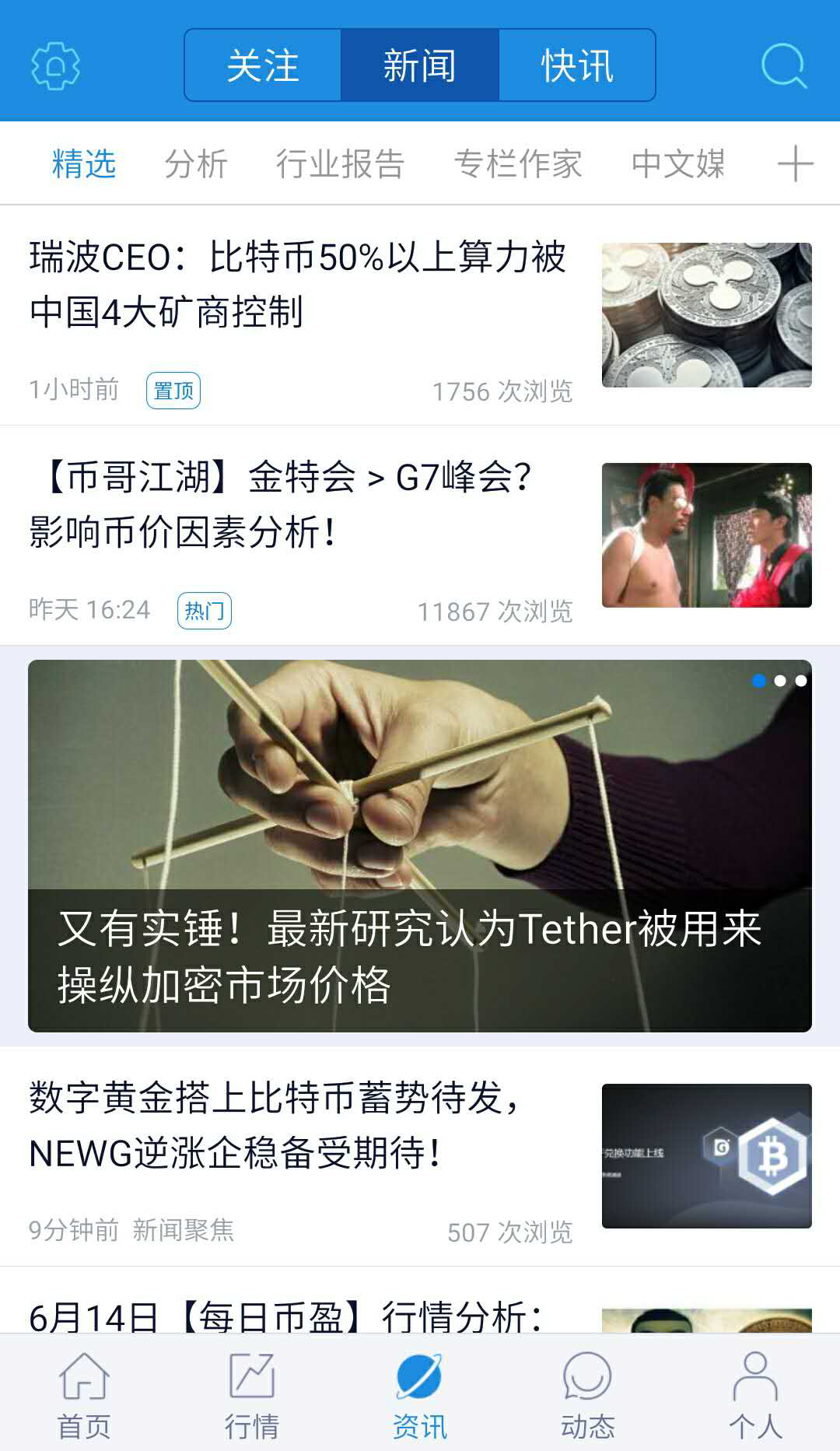Screen dimensions: 840x1451
Task: Switch to the 分析 category tab
Action: [196, 164]
